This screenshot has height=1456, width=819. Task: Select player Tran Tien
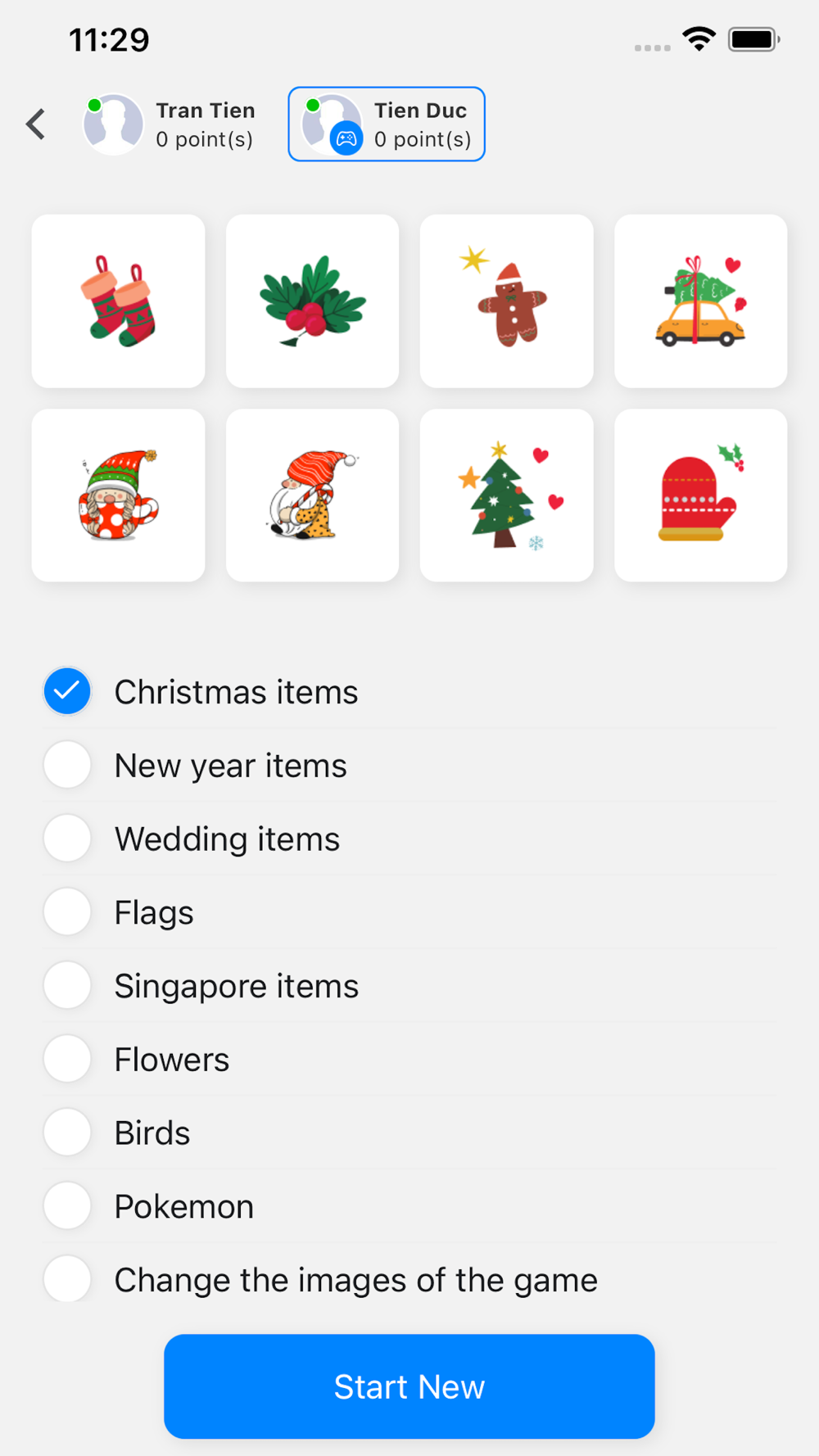[170, 124]
